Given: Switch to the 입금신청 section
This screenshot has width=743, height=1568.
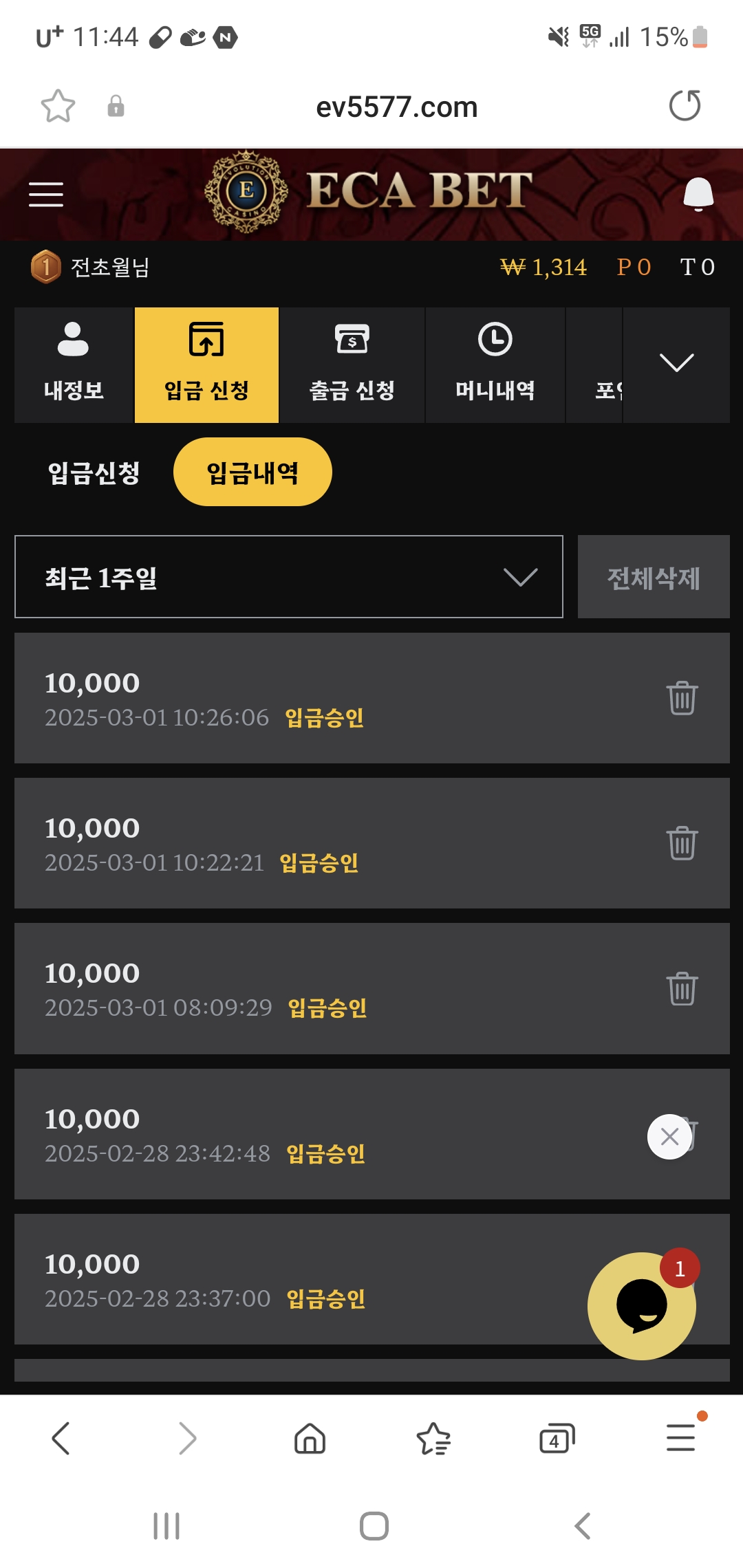Looking at the screenshot, I should click(x=94, y=472).
